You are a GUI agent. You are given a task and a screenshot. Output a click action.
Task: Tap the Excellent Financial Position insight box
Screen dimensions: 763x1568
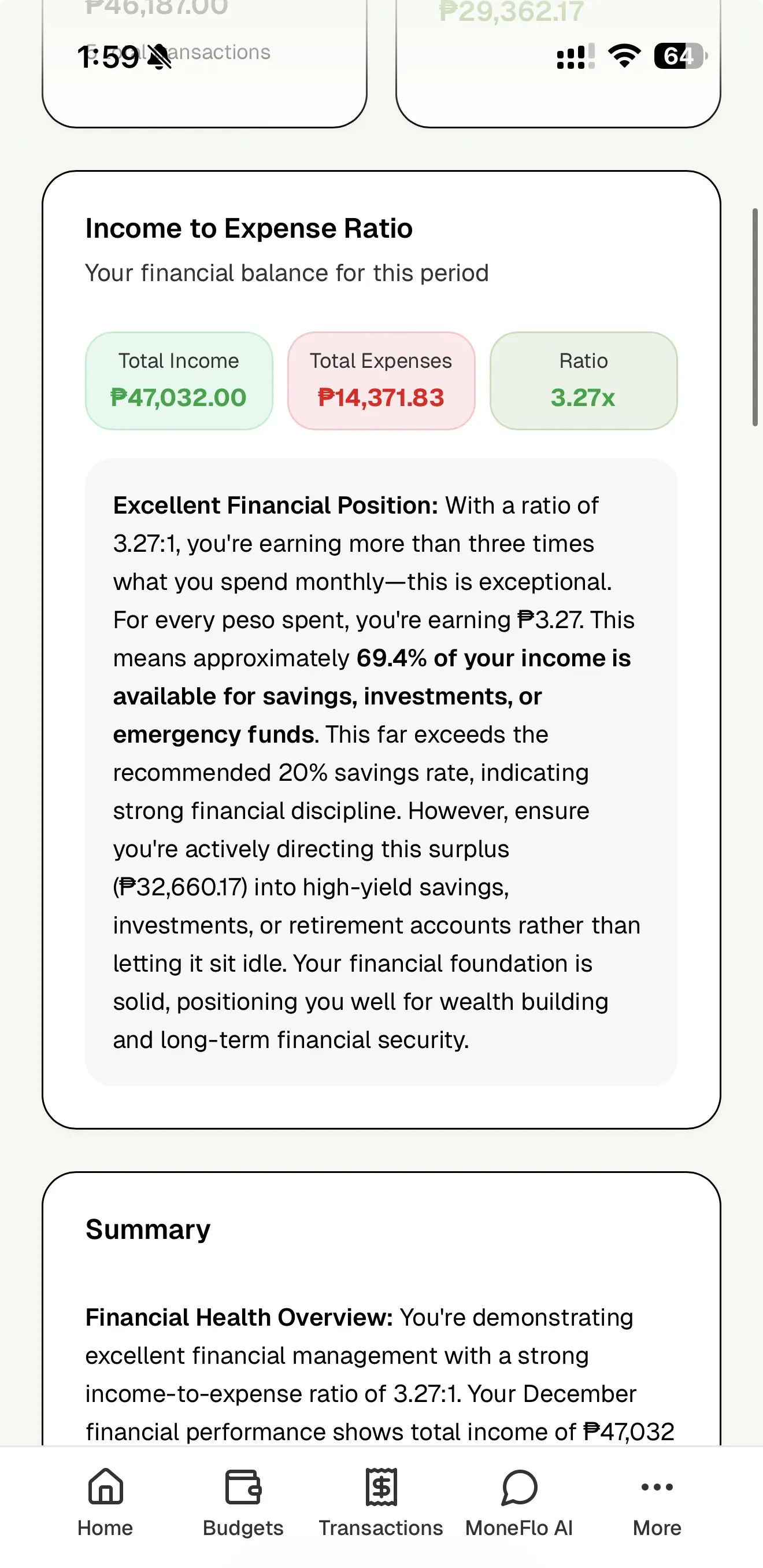tap(381, 770)
